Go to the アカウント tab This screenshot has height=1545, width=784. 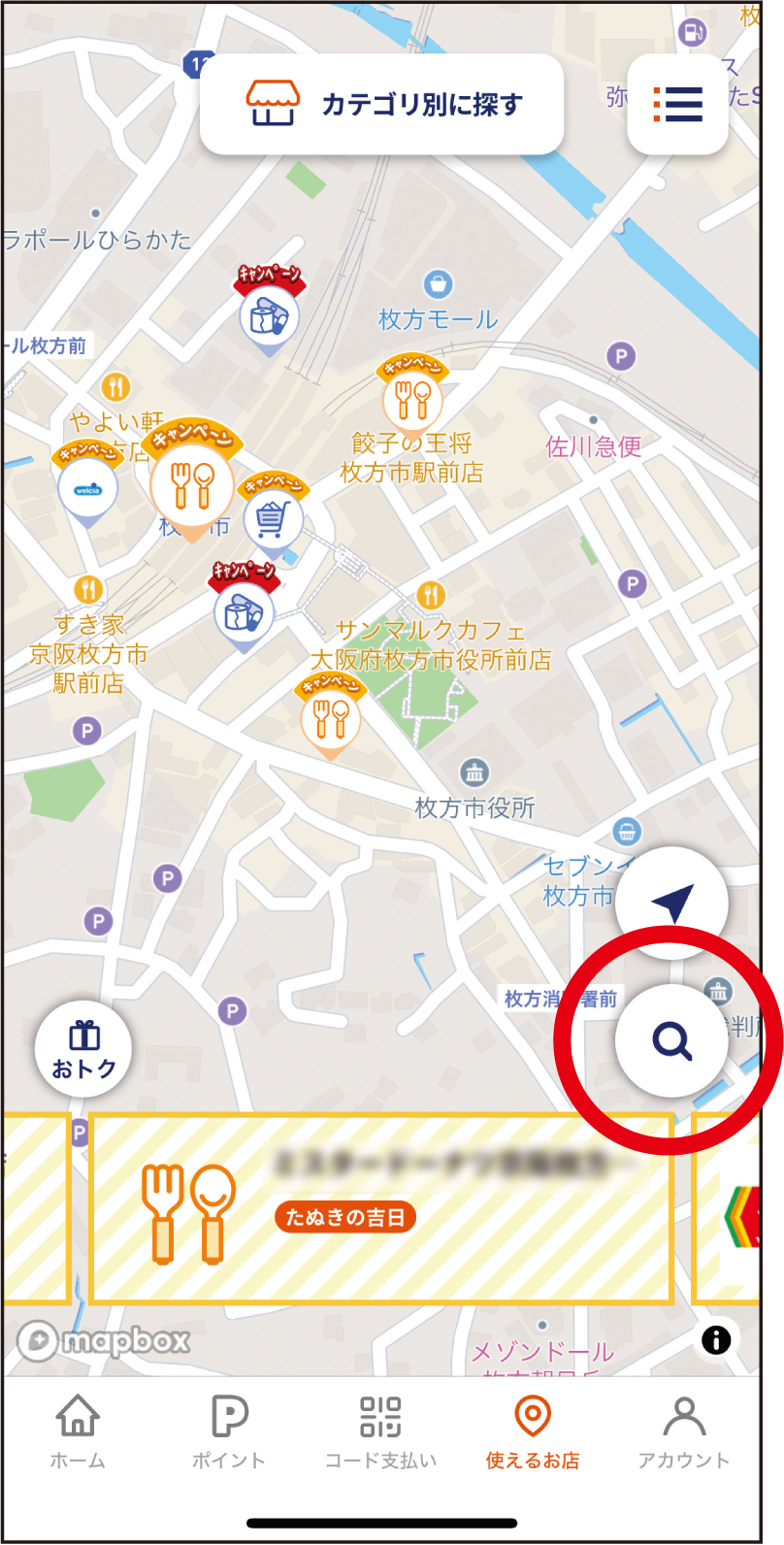point(683,1432)
